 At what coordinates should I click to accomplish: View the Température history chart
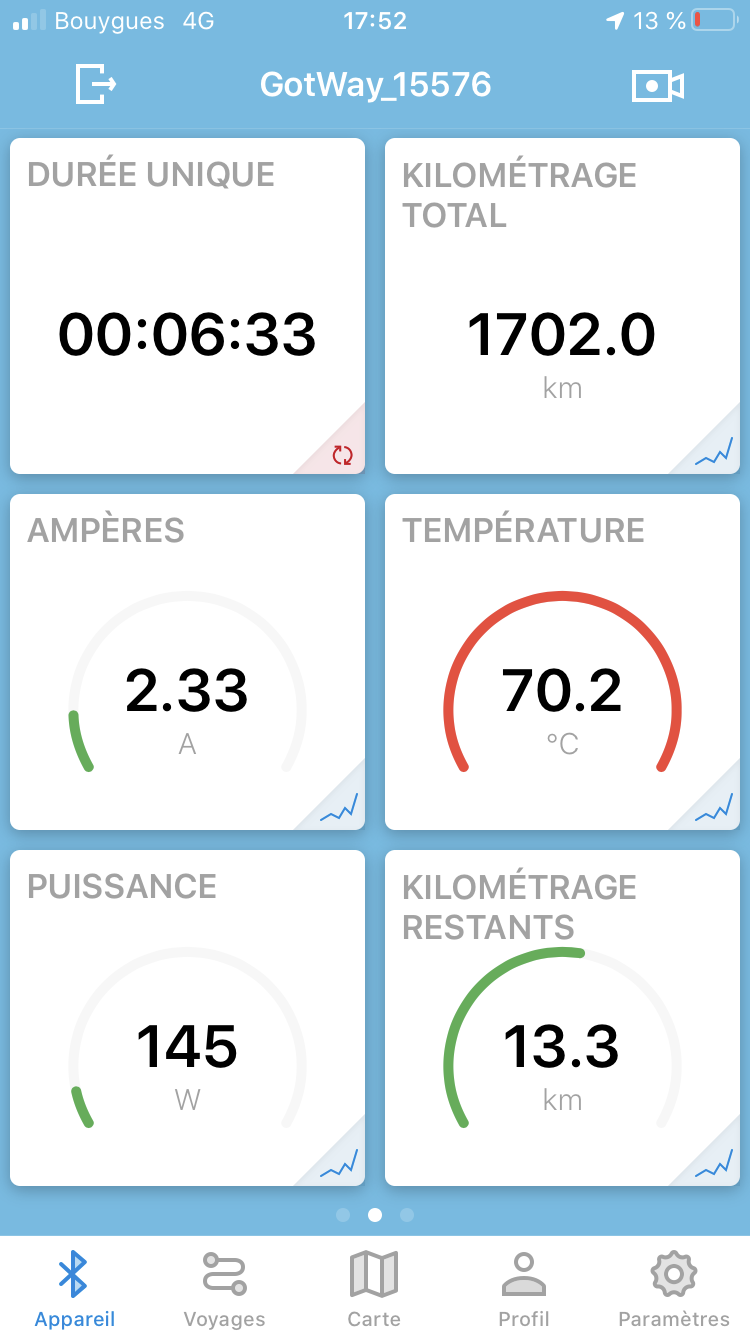[x=715, y=808]
